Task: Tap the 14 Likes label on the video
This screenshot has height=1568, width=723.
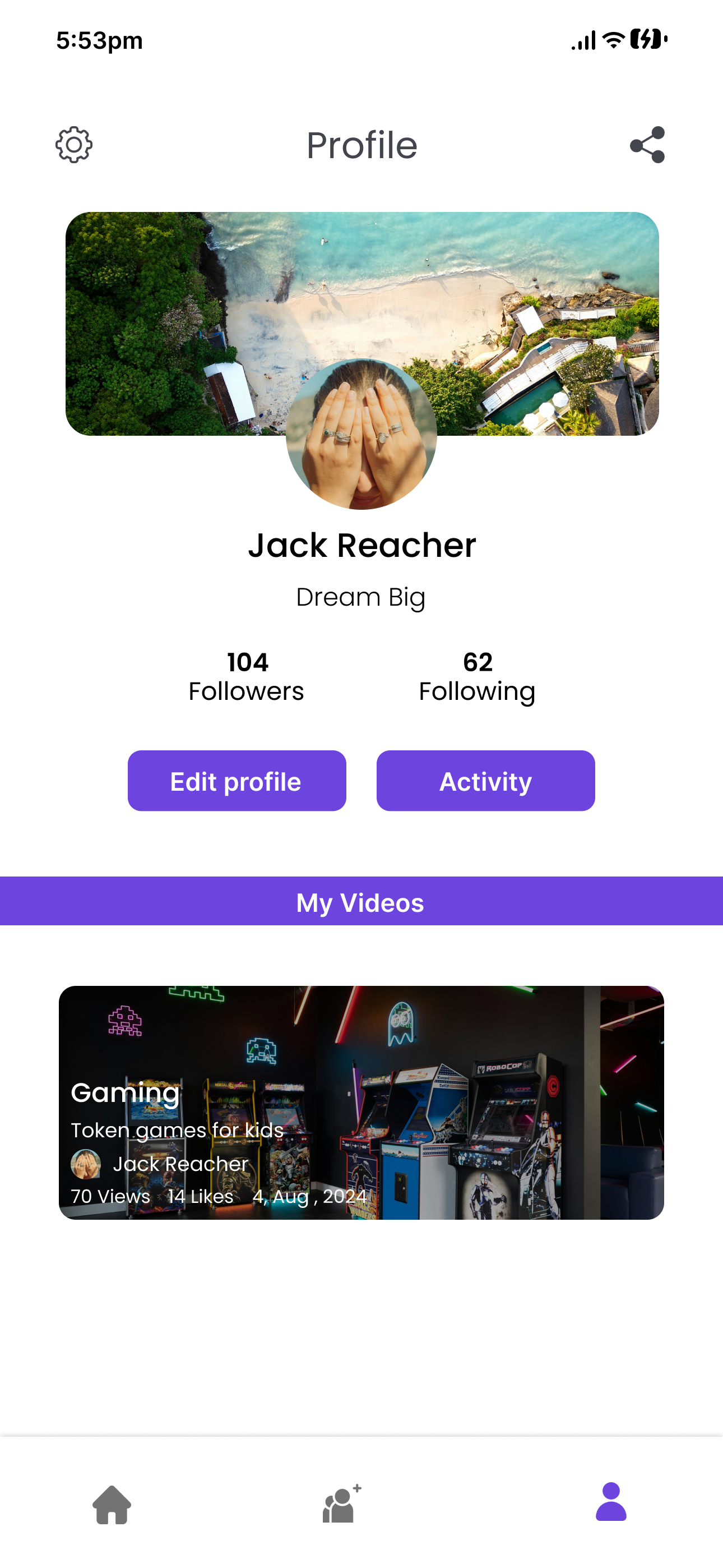Action: coord(200,1196)
